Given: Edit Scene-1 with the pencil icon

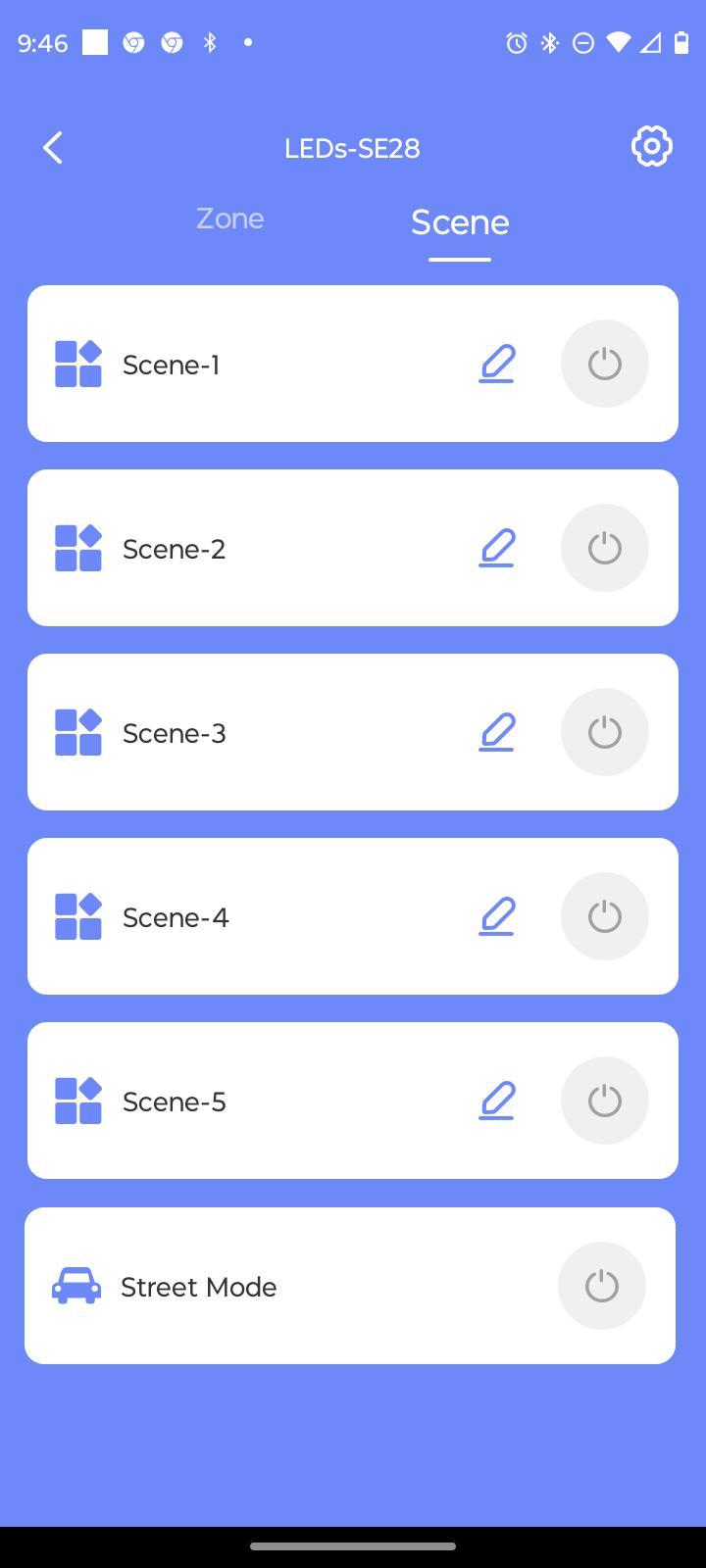Looking at the screenshot, I should tap(497, 364).
